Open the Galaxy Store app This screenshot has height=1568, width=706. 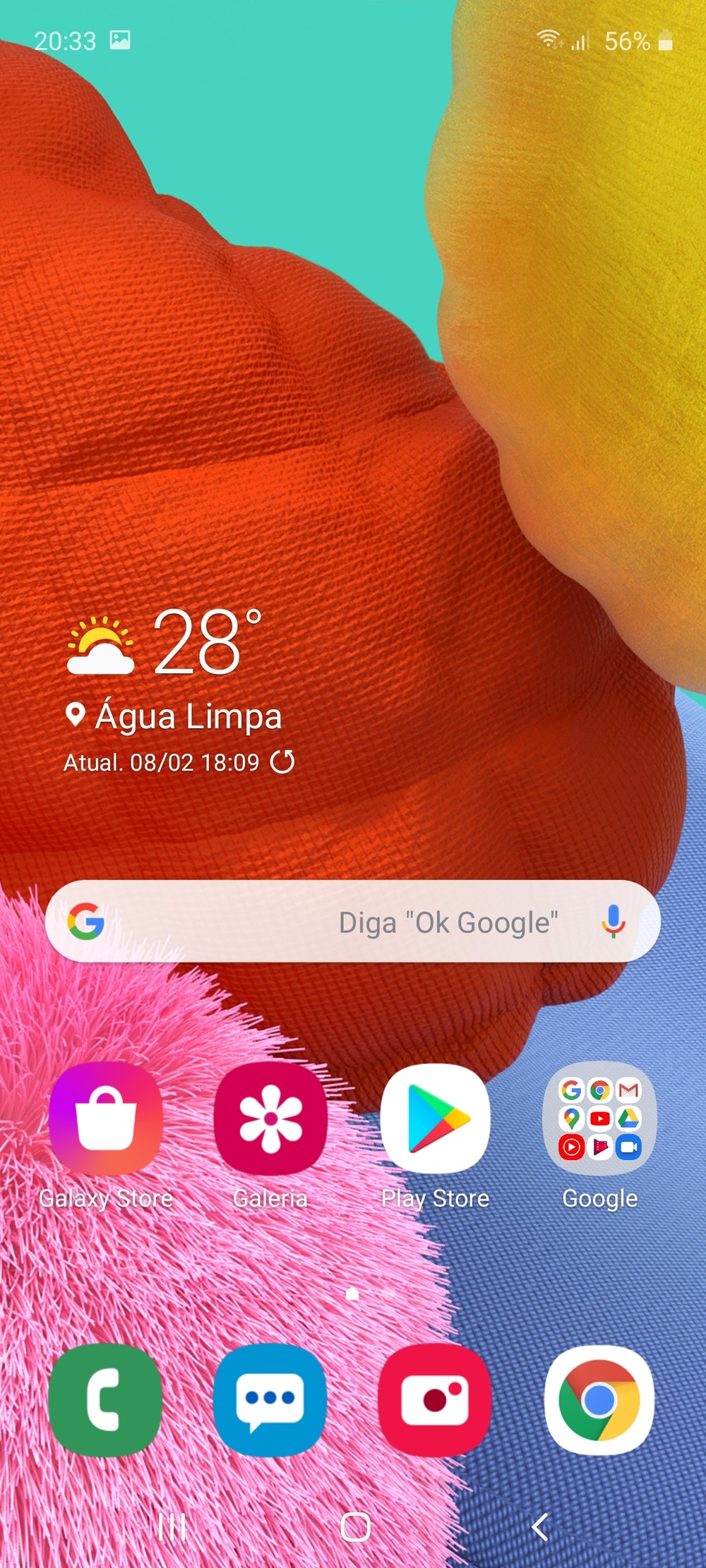pyautogui.click(x=106, y=1119)
